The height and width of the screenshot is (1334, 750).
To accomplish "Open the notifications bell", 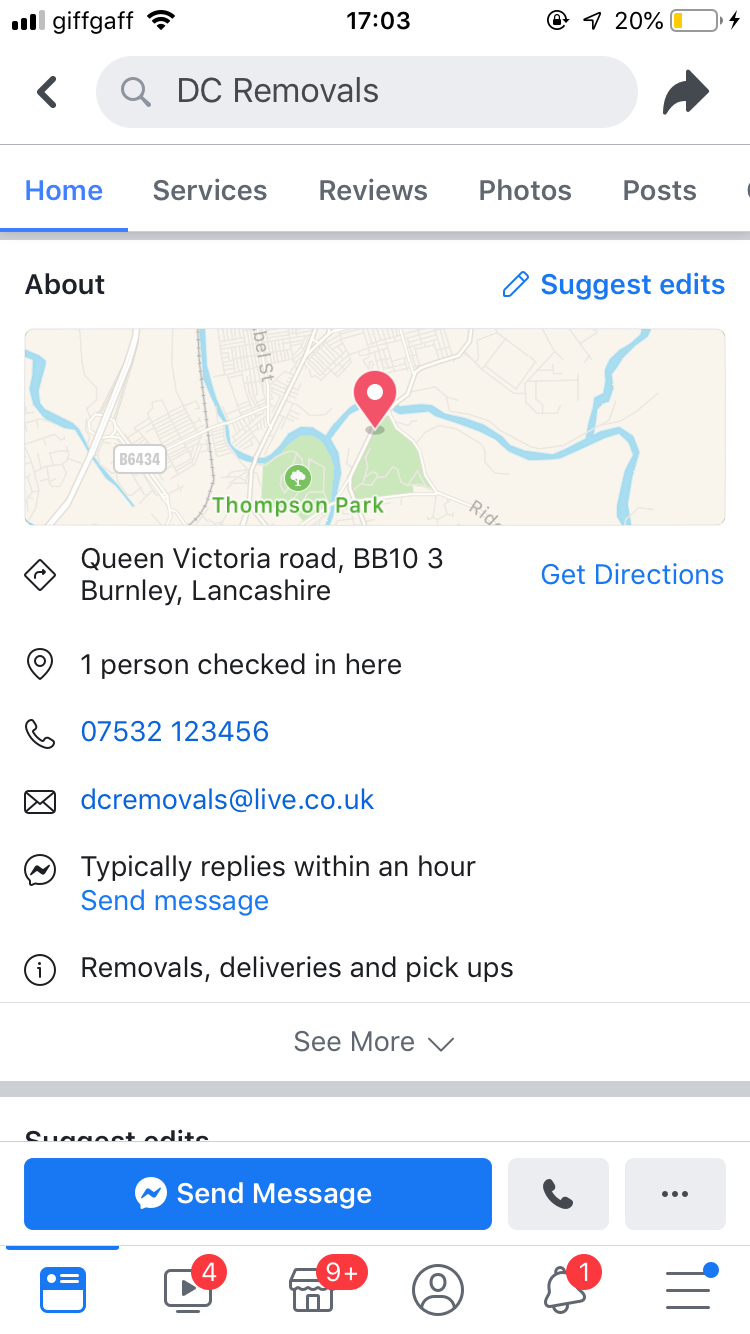I will click(563, 1289).
